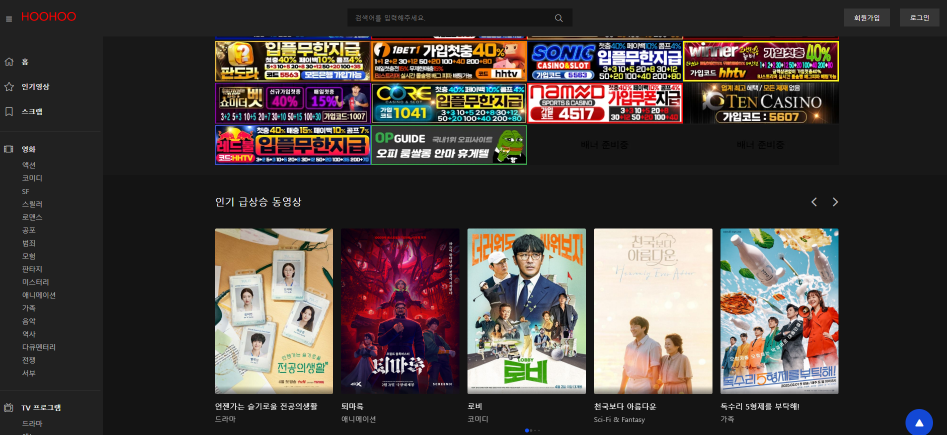Viewport: 947px width, 435px height.
Task: Choose the 애니메이션 genre link
Action: pyautogui.click(x=39, y=295)
